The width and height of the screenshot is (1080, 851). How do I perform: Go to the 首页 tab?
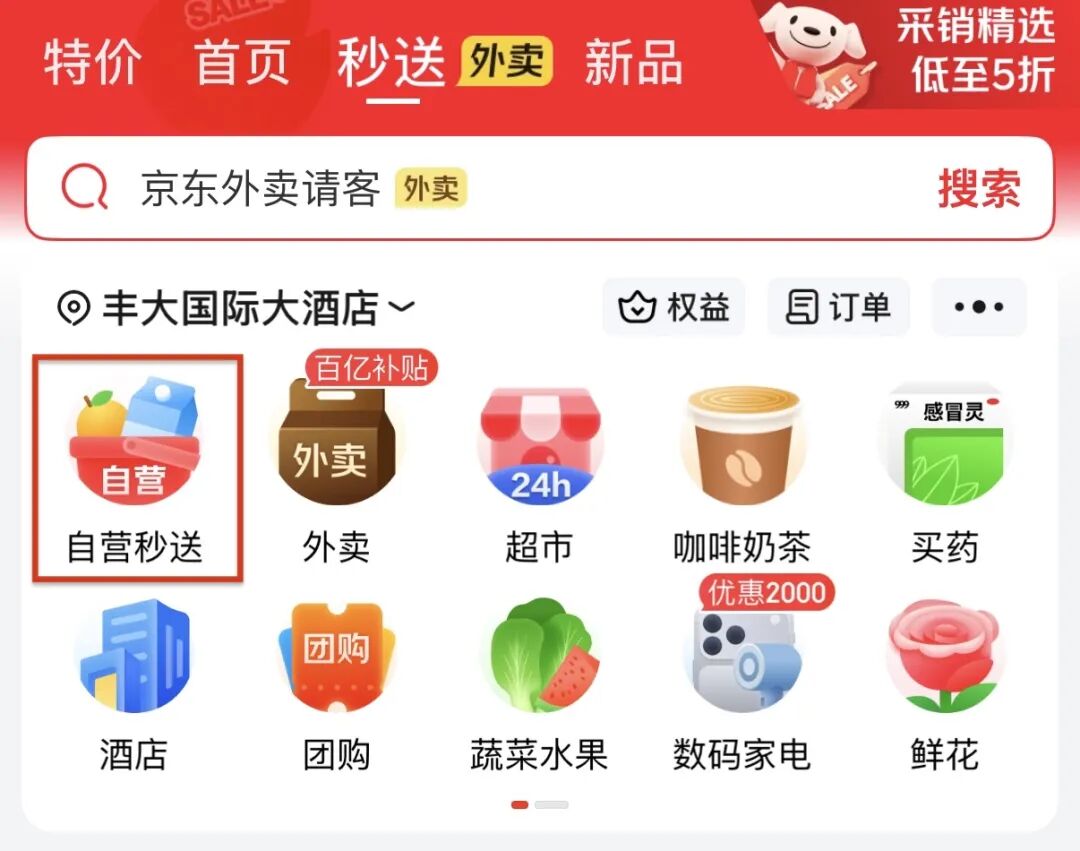tap(242, 63)
